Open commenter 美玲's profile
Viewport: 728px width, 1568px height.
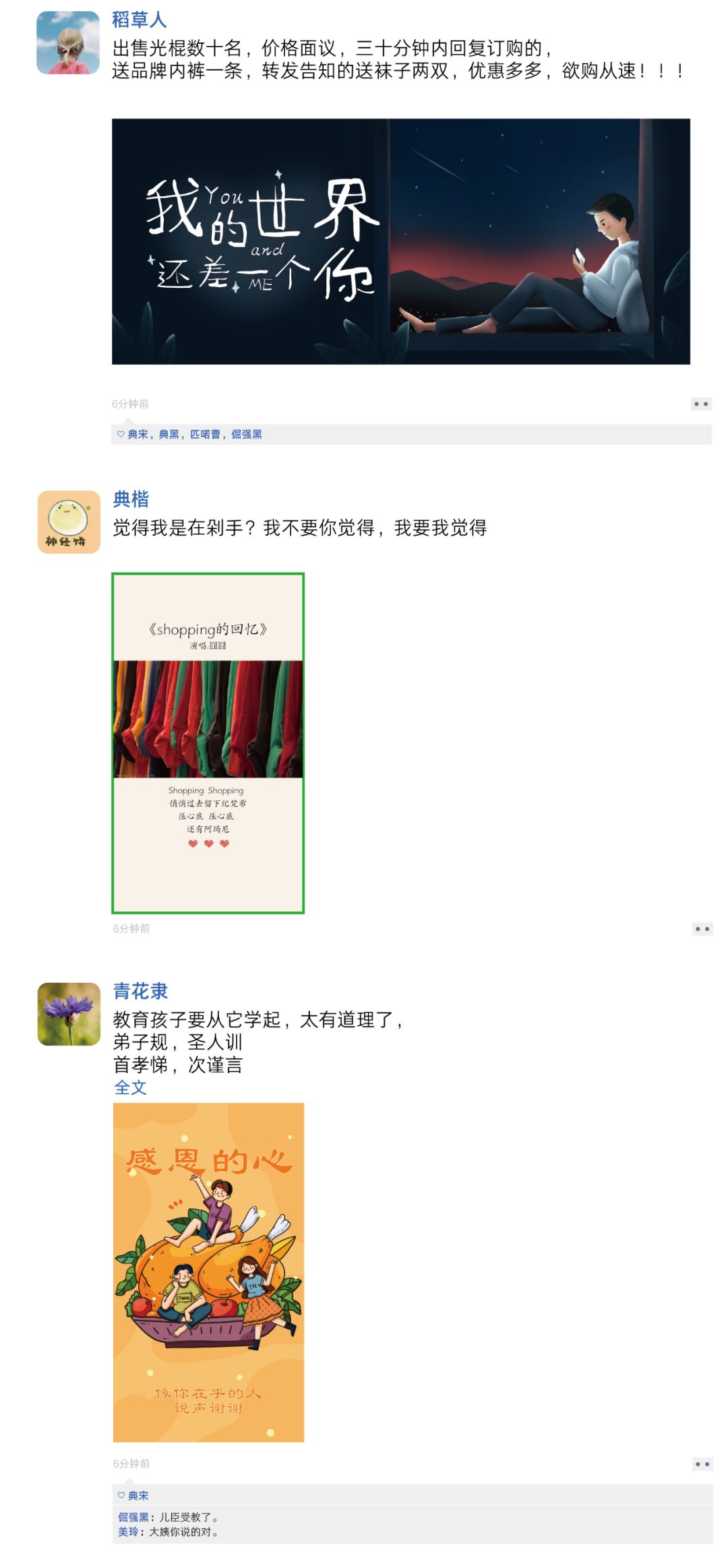pyautogui.click(x=128, y=1532)
